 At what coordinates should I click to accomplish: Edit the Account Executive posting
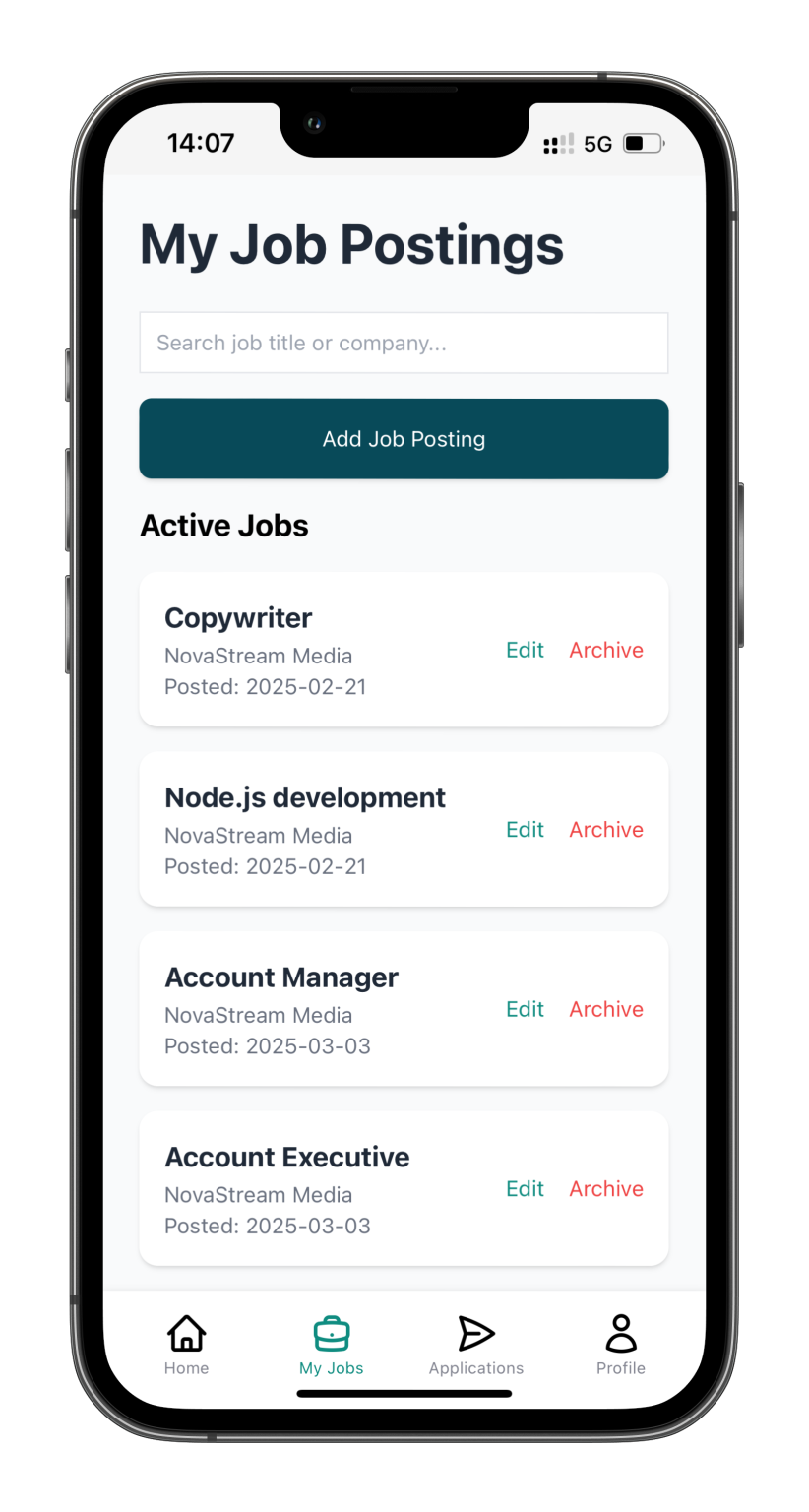point(525,1189)
